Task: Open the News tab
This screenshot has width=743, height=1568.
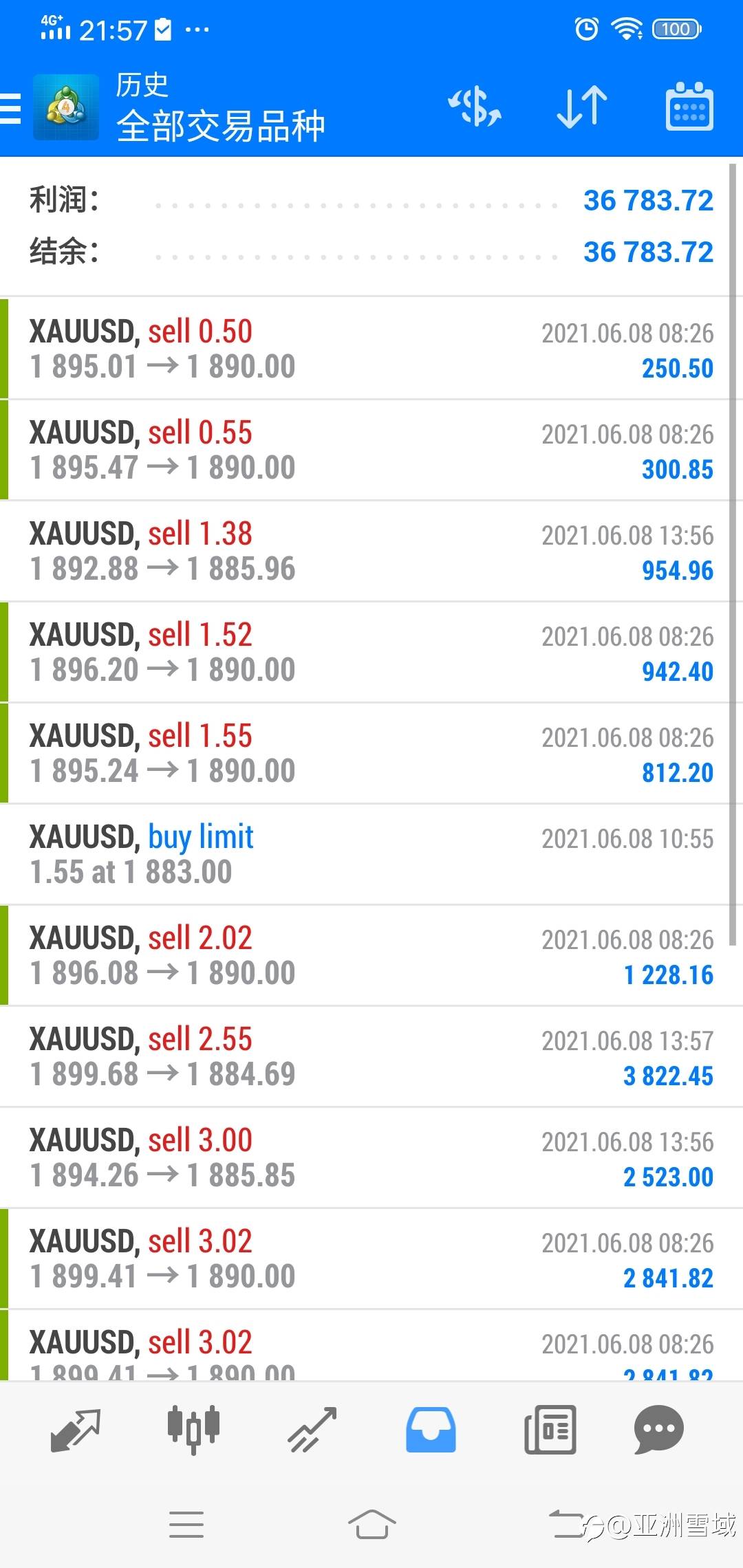Action: [x=550, y=1430]
